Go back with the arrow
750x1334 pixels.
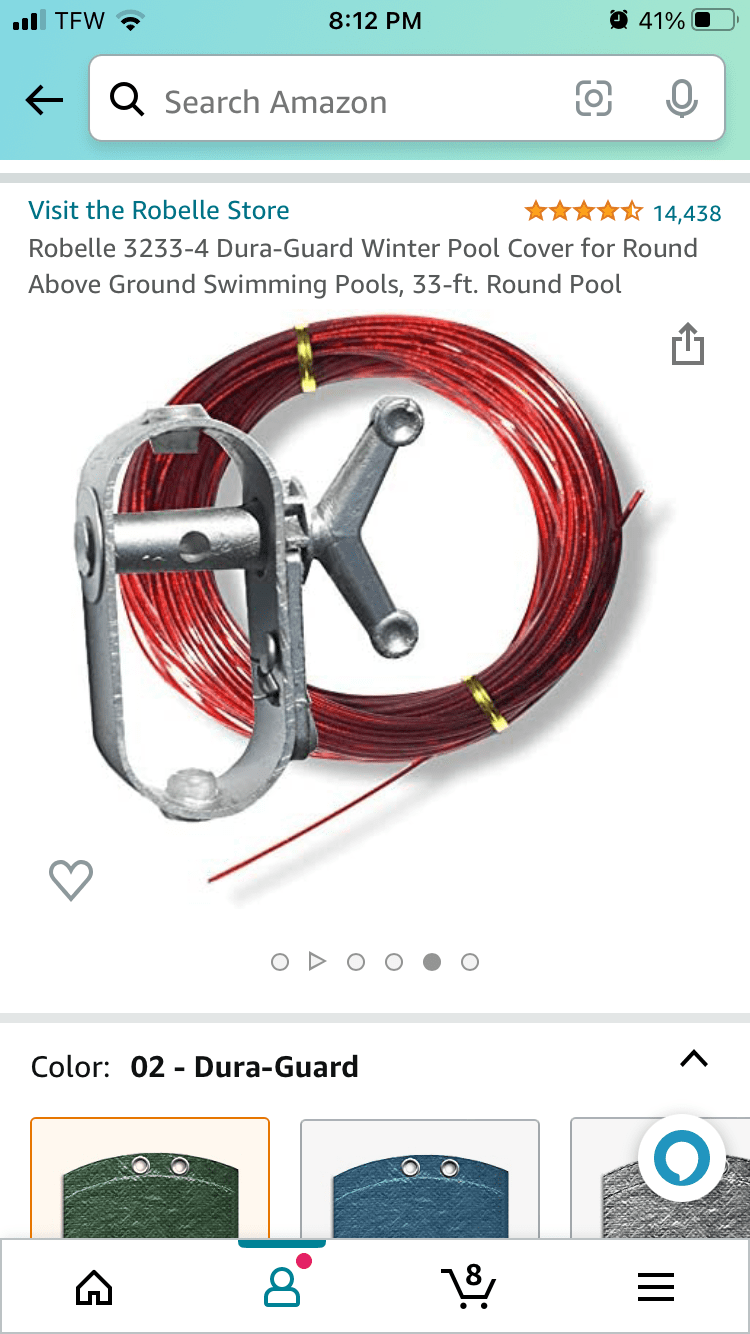point(44,100)
